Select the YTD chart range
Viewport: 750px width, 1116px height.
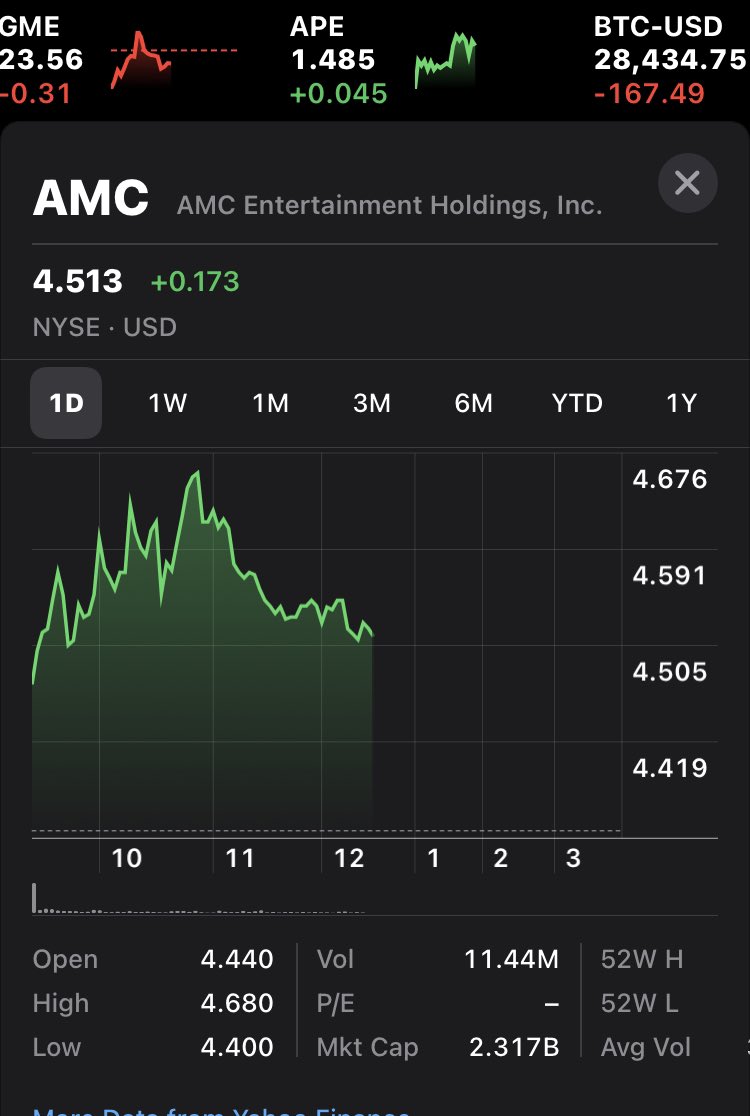click(x=577, y=403)
